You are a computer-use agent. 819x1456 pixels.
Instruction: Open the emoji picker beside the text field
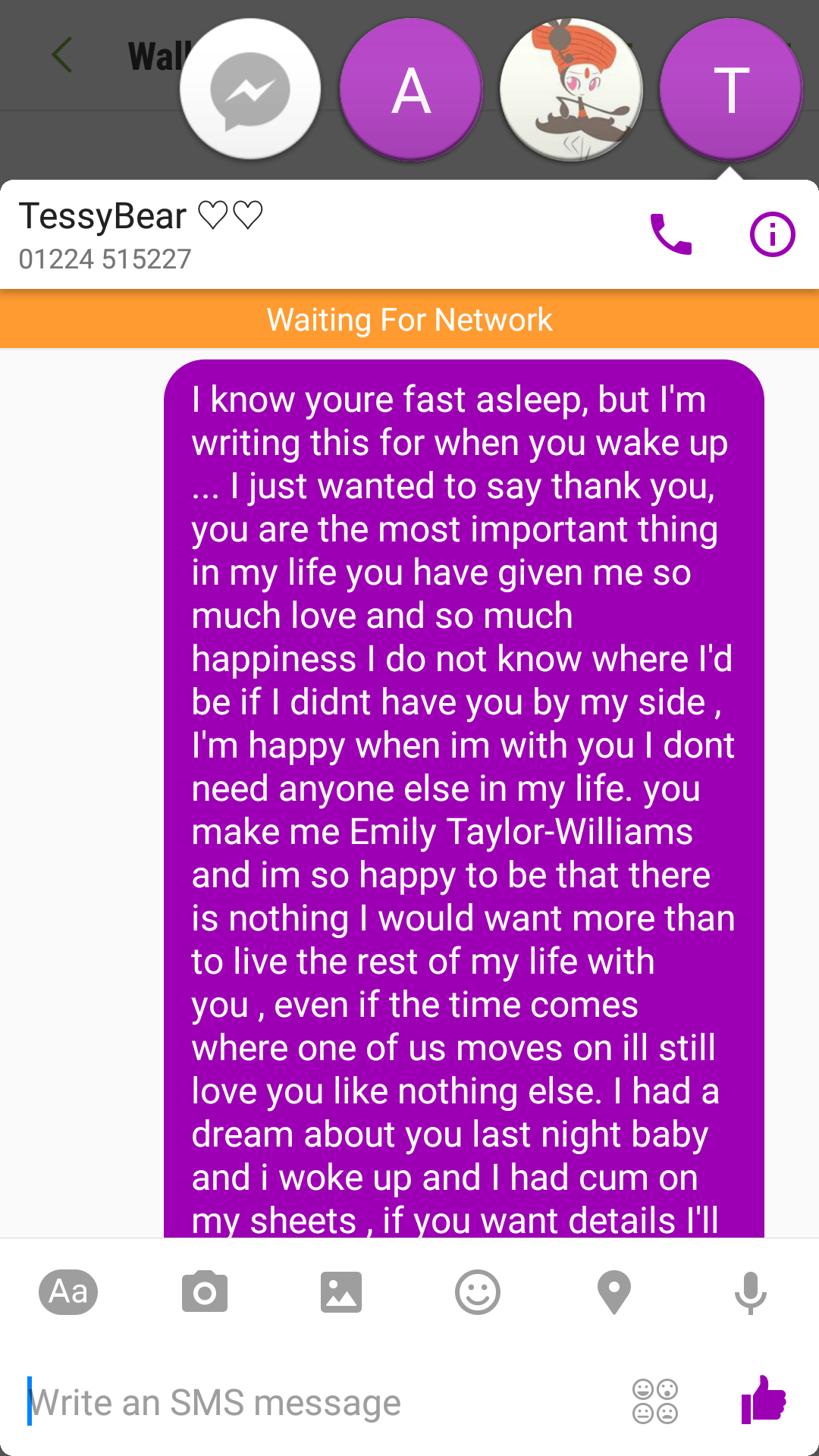point(655,1401)
